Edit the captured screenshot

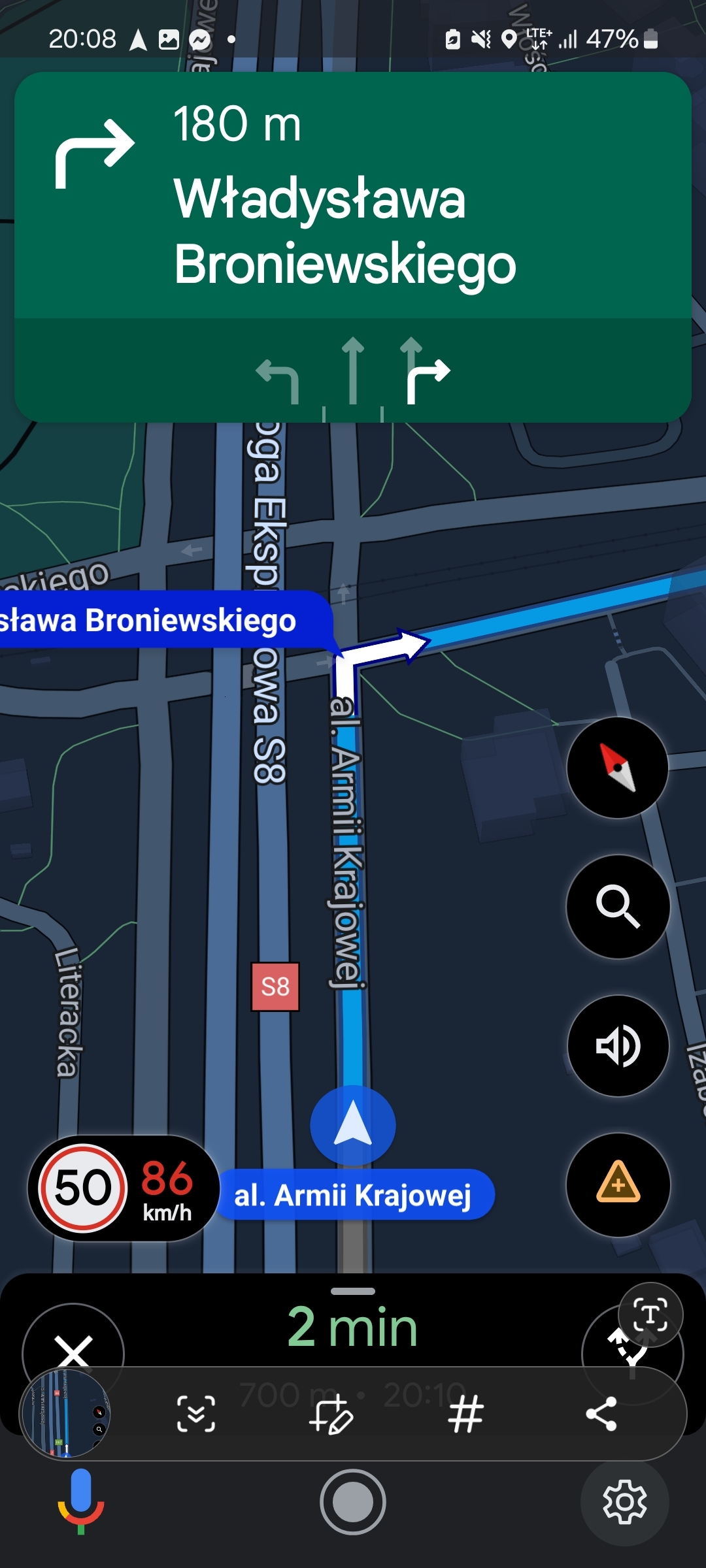click(x=332, y=1413)
